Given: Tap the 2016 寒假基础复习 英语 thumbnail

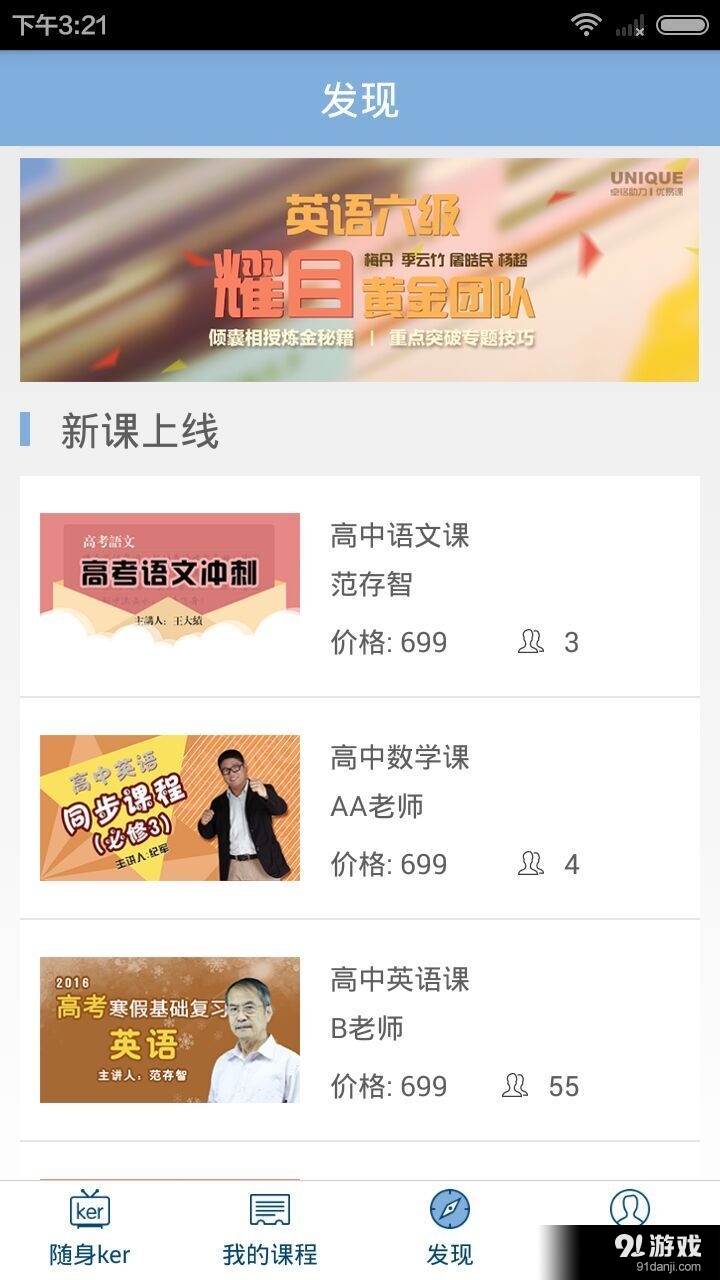Looking at the screenshot, I should (169, 1028).
